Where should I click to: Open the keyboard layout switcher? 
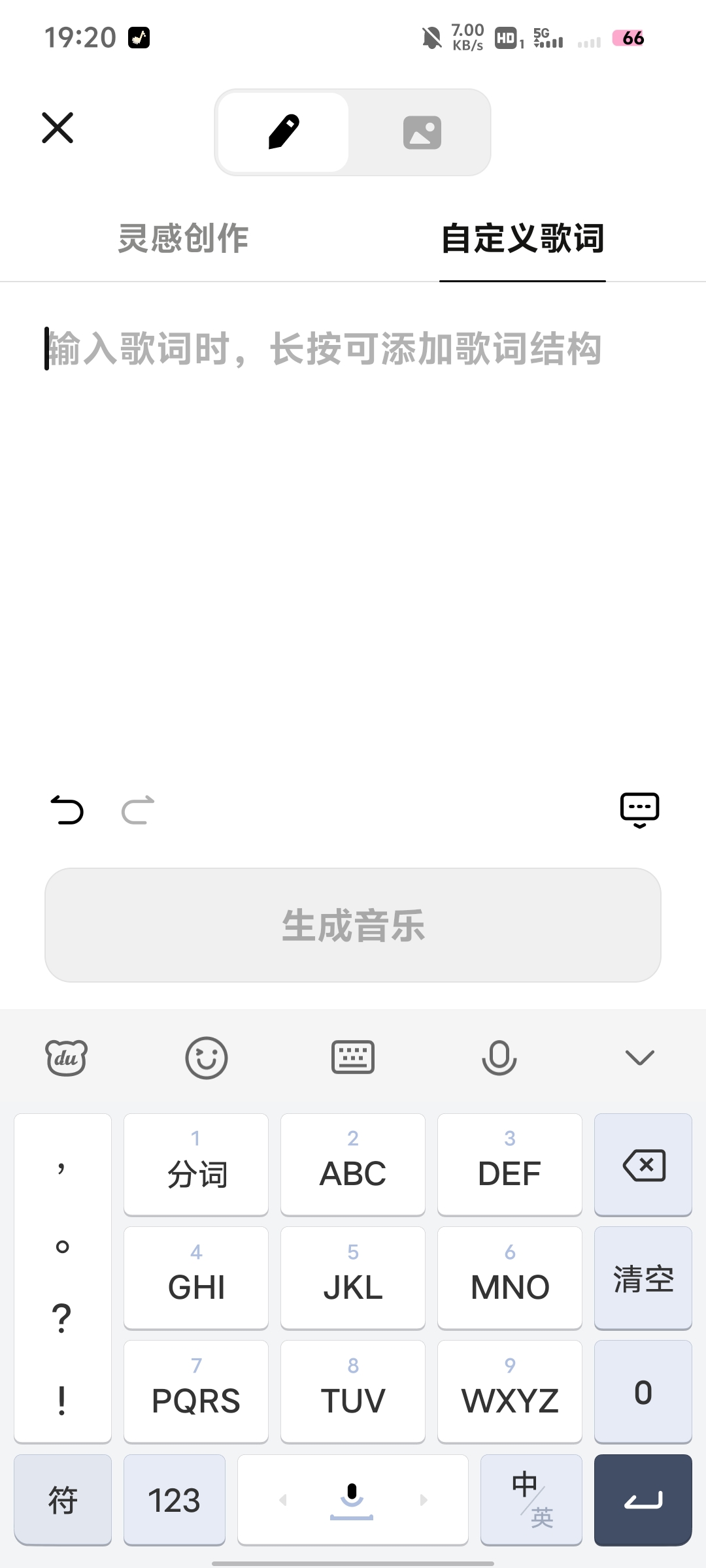coord(353,1058)
